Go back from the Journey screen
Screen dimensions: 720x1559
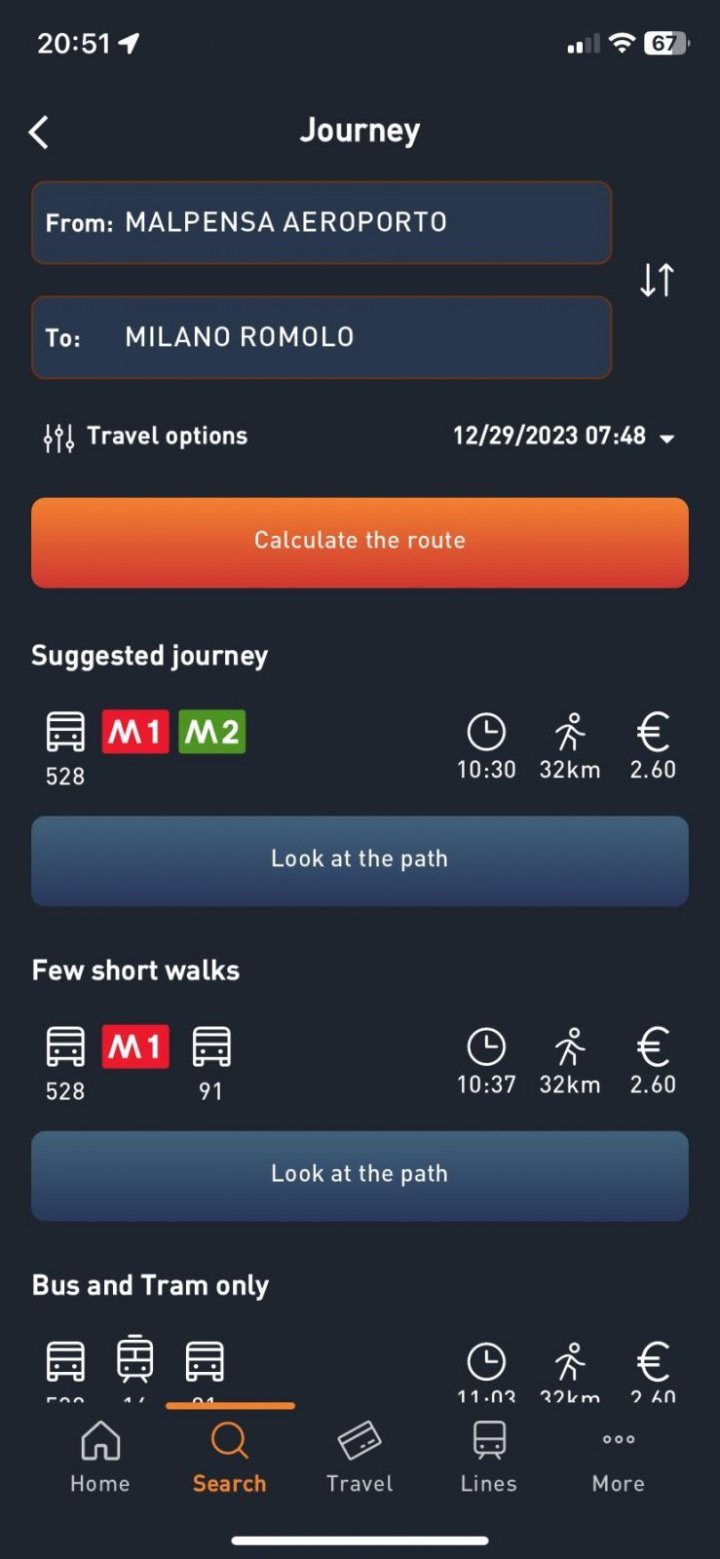(39, 132)
